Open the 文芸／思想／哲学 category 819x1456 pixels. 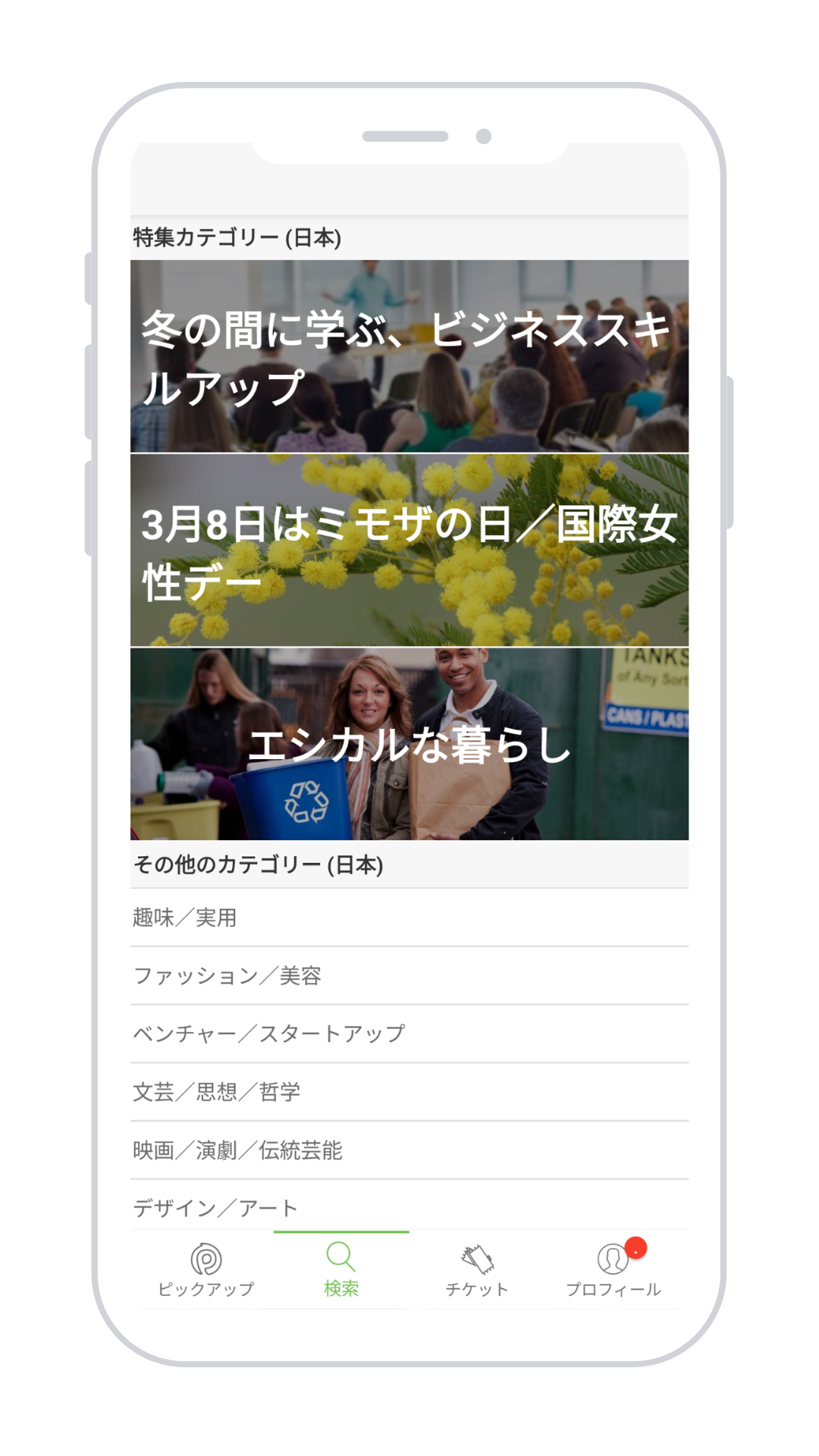[x=409, y=1092]
